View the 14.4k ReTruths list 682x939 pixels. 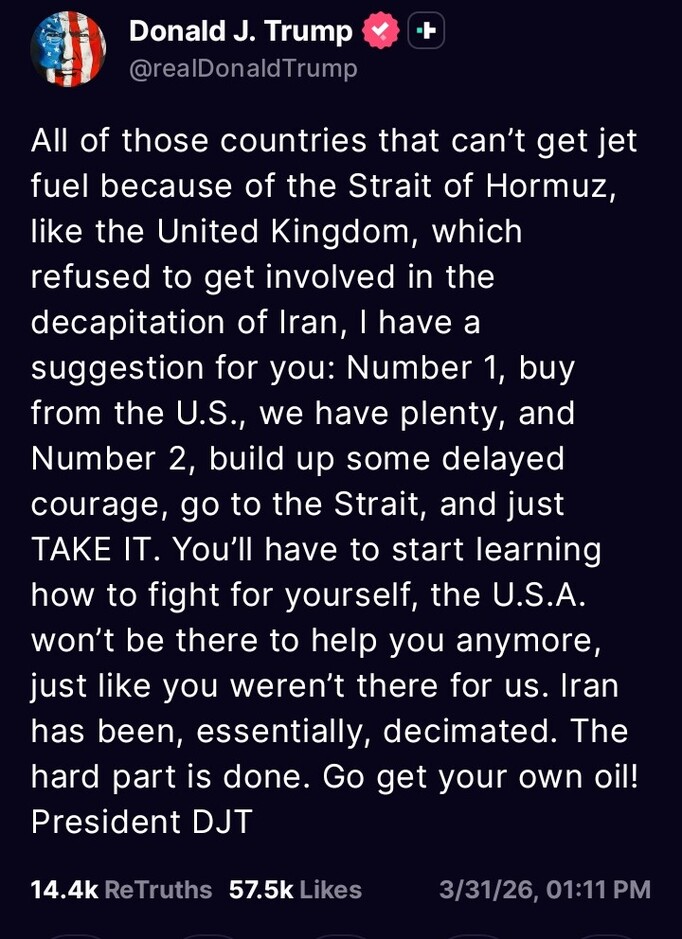pyautogui.click(x=121, y=889)
